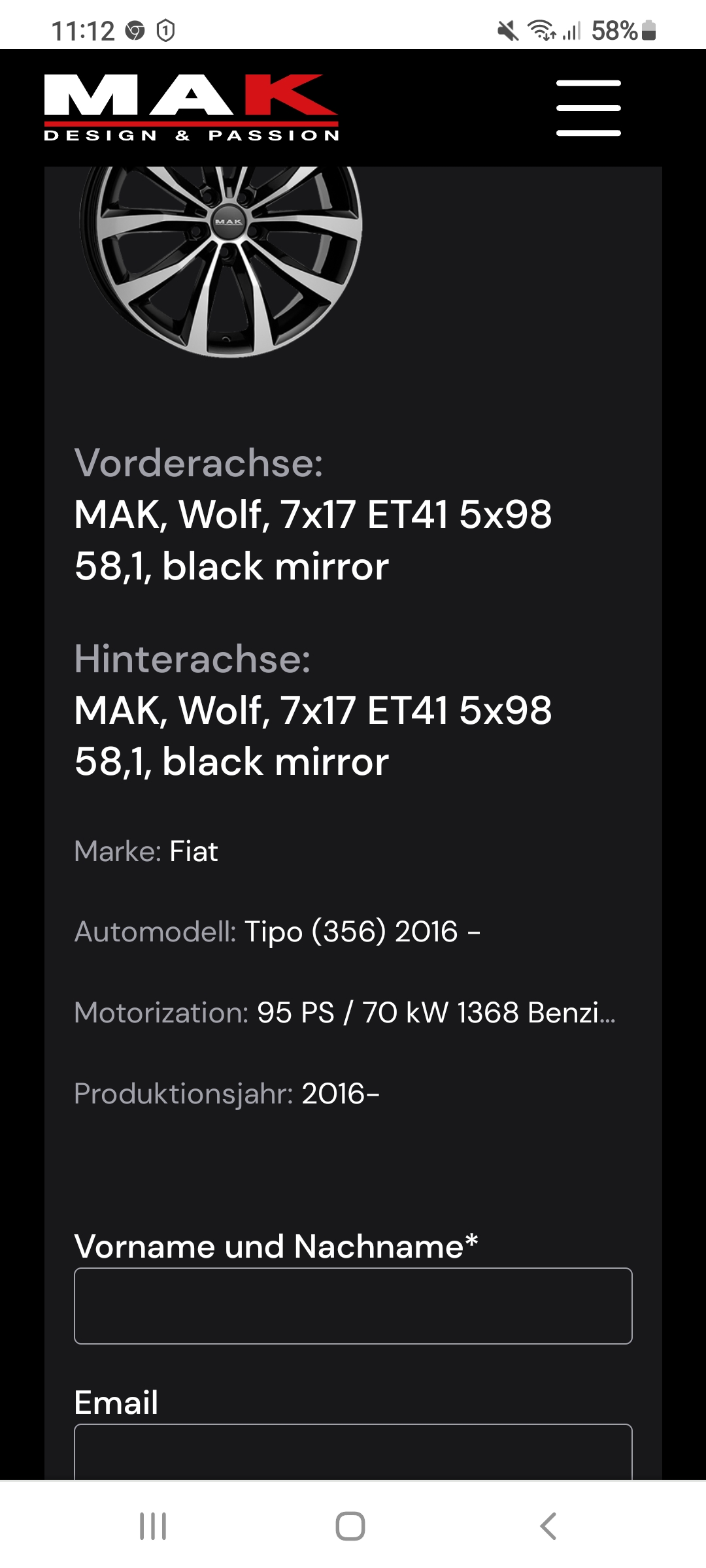Select the Email input field

click(353, 1452)
